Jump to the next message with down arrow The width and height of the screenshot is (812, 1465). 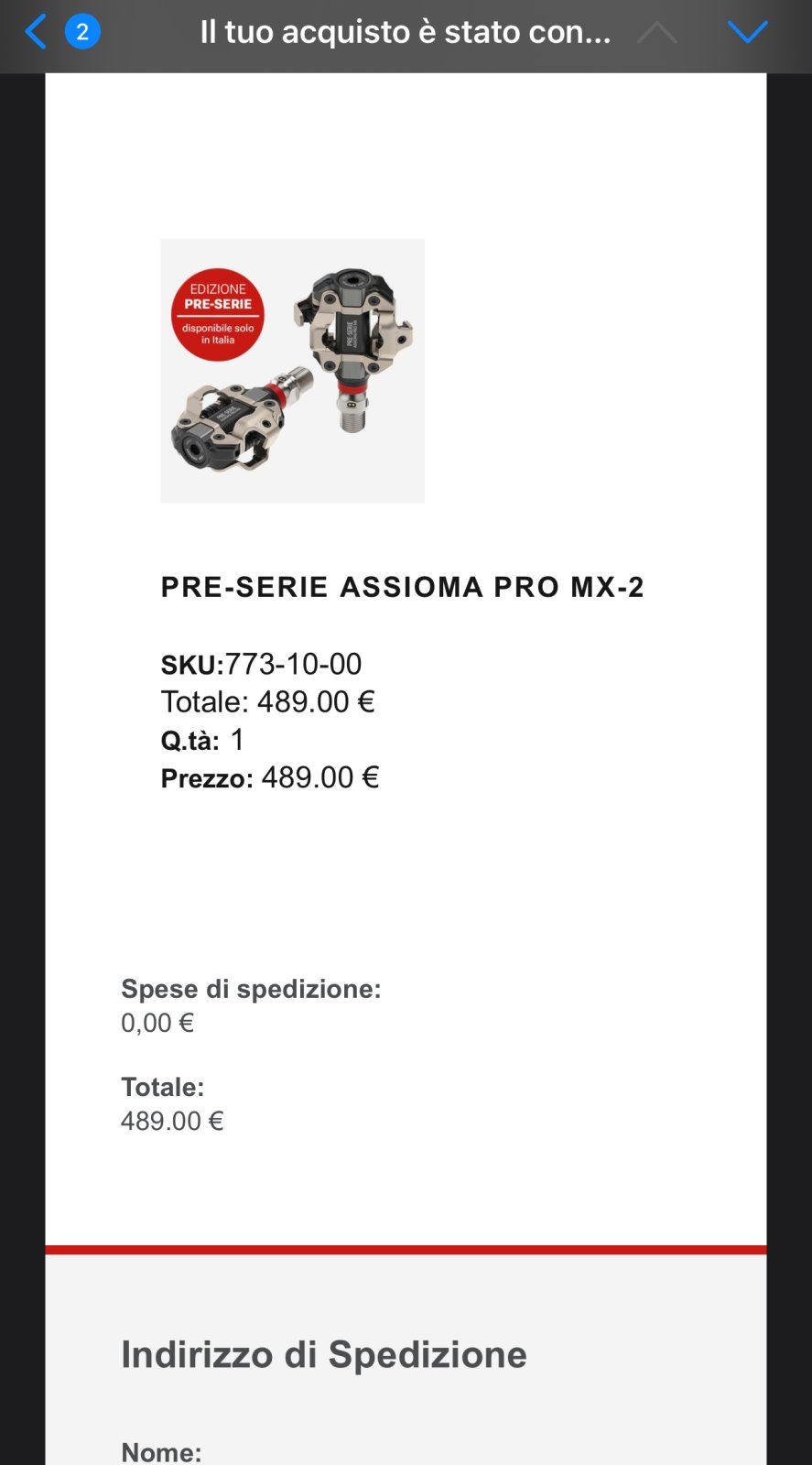pyautogui.click(x=747, y=33)
